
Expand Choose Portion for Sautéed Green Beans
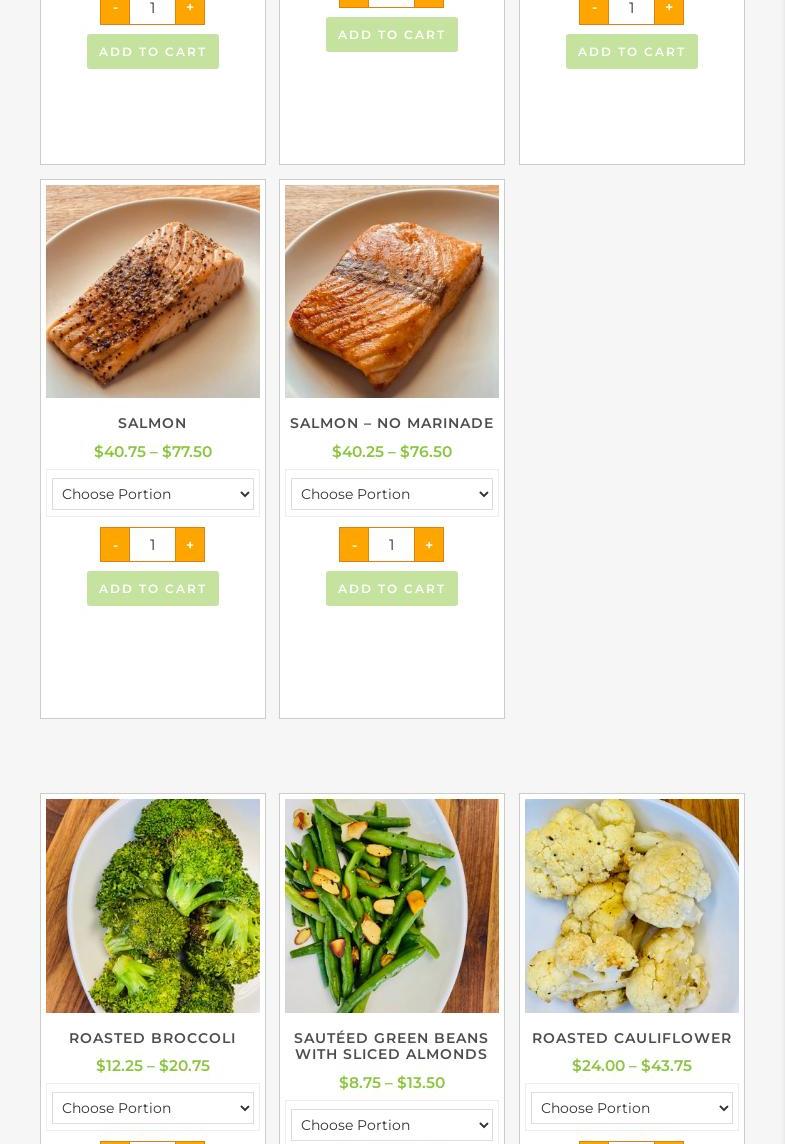(x=391, y=1125)
